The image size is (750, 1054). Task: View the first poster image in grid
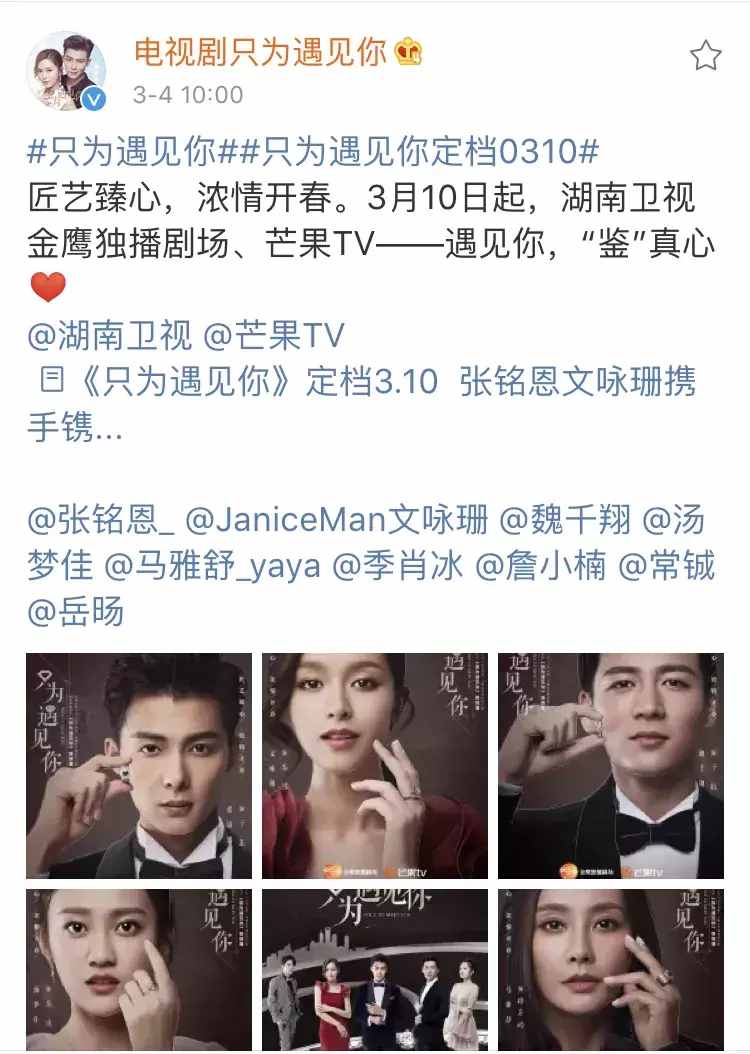(x=139, y=765)
